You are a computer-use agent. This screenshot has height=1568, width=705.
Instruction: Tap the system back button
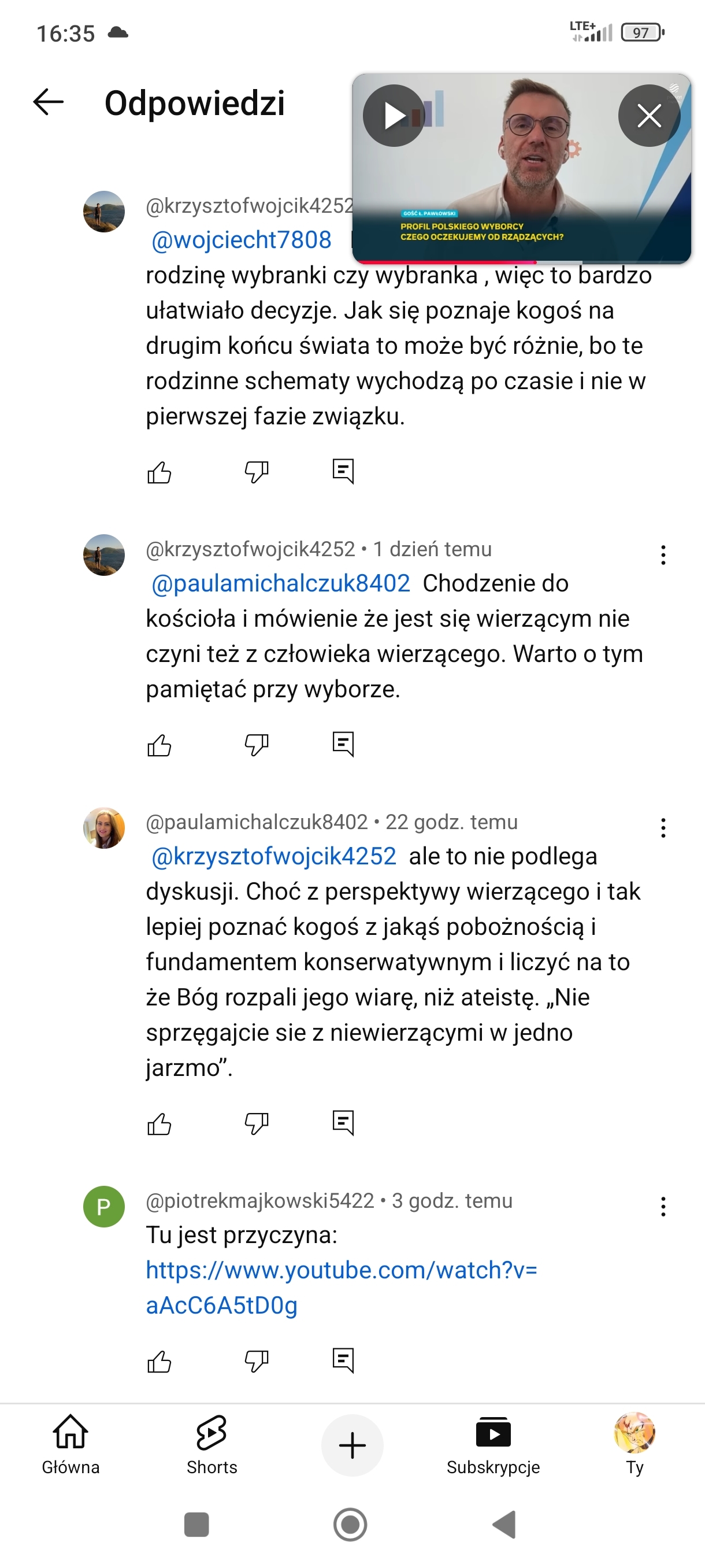pos(504,1525)
